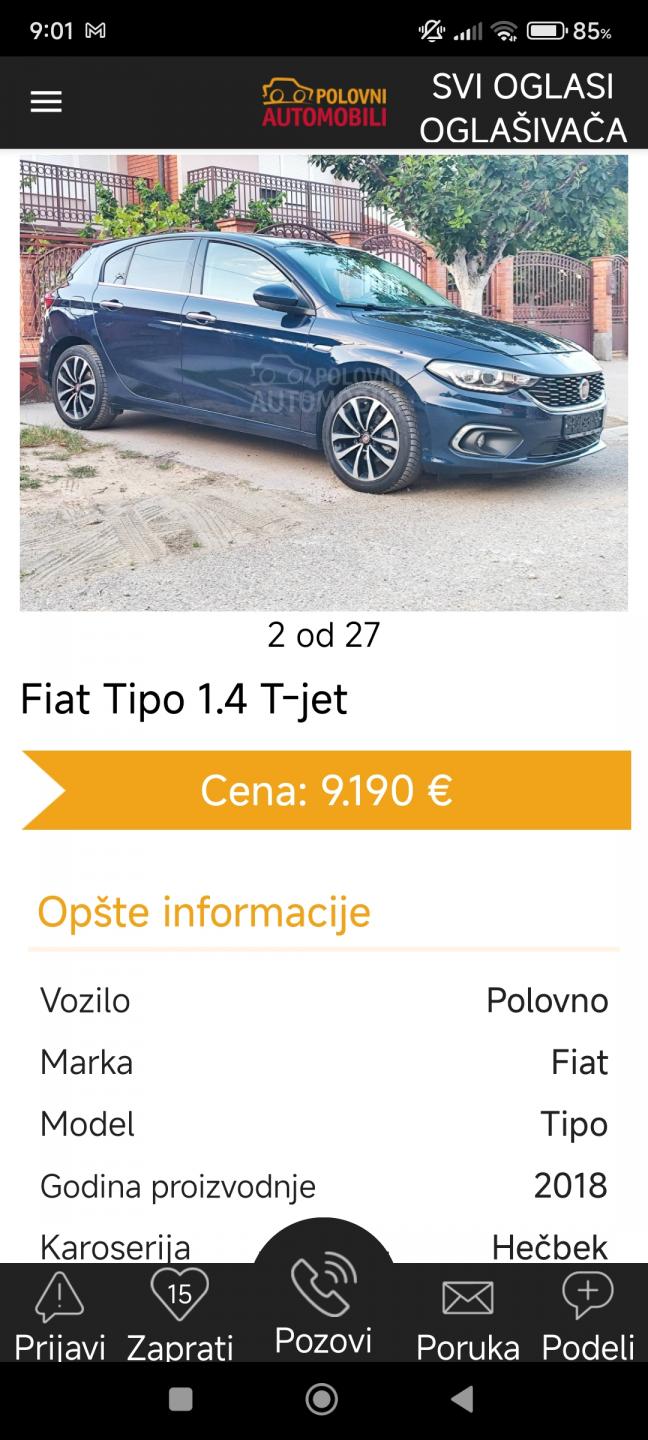This screenshot has width=648, height=1440.
Task: Open Svi oglasi oglašivača link
Action: pyautogui.click(x=523, y=108)
